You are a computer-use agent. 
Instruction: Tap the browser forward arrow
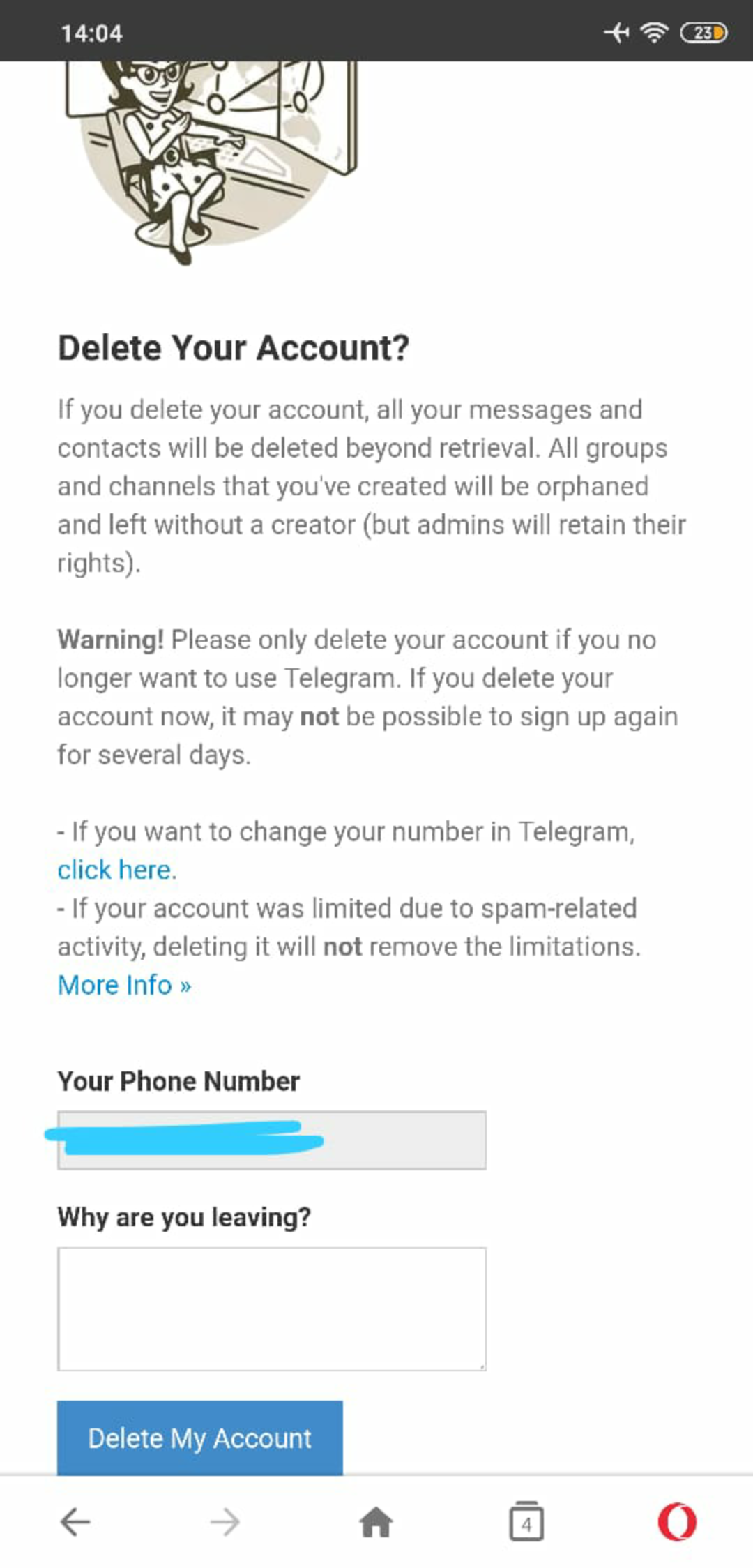click(x=225, y=1522)
